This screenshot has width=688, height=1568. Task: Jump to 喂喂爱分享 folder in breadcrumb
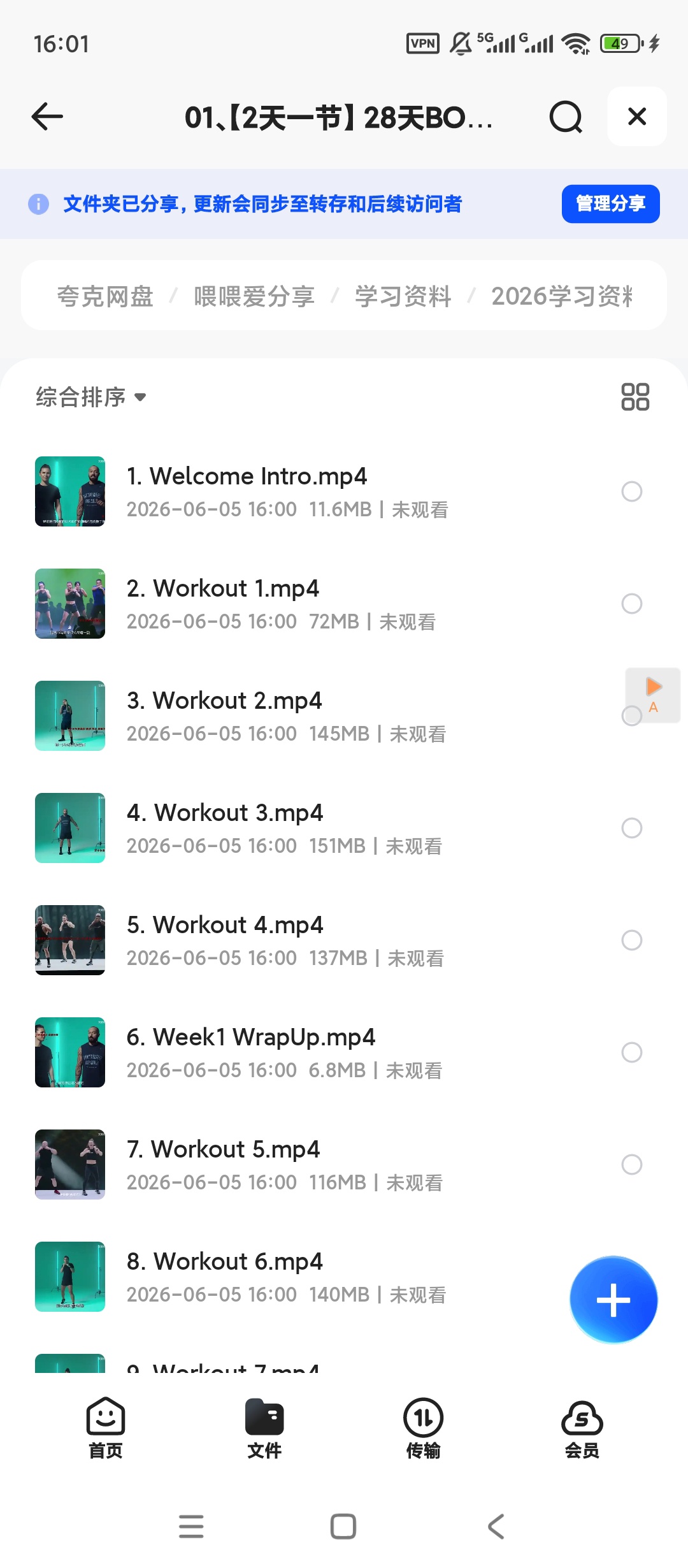[255, 296]
